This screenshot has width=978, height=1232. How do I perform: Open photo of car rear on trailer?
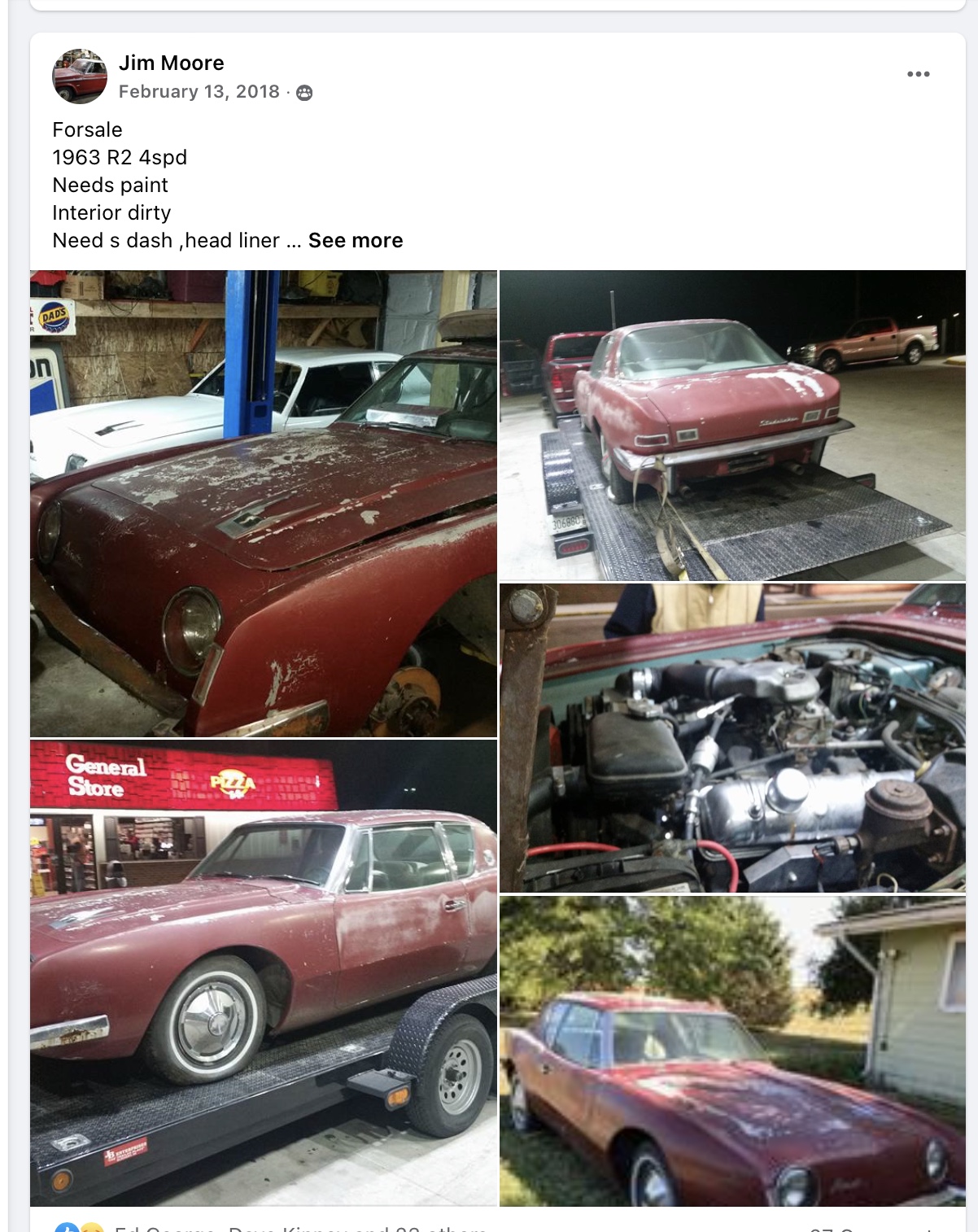pyautogui.click(x=732, y=425)
